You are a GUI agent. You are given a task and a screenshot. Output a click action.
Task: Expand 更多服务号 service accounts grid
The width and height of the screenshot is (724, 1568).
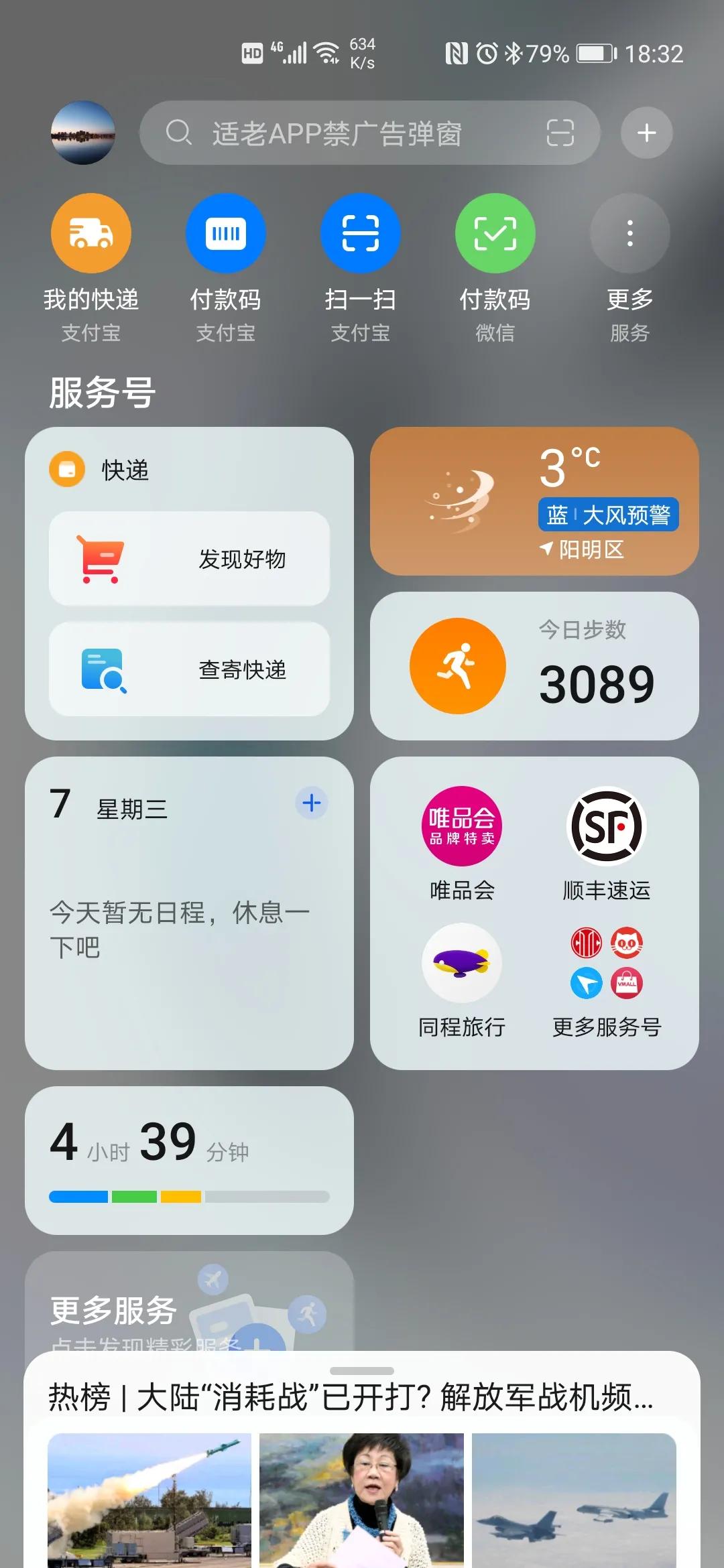click(607, 963)
